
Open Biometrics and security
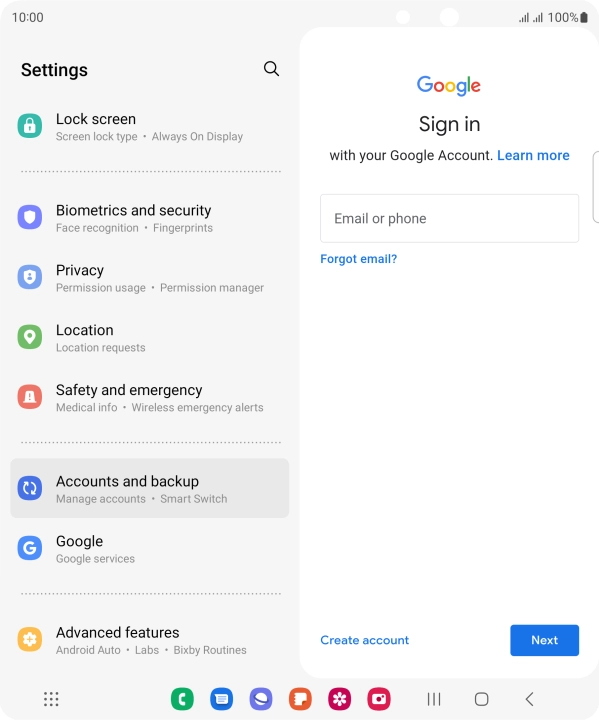pyautogui.click(x=150, y=218)
